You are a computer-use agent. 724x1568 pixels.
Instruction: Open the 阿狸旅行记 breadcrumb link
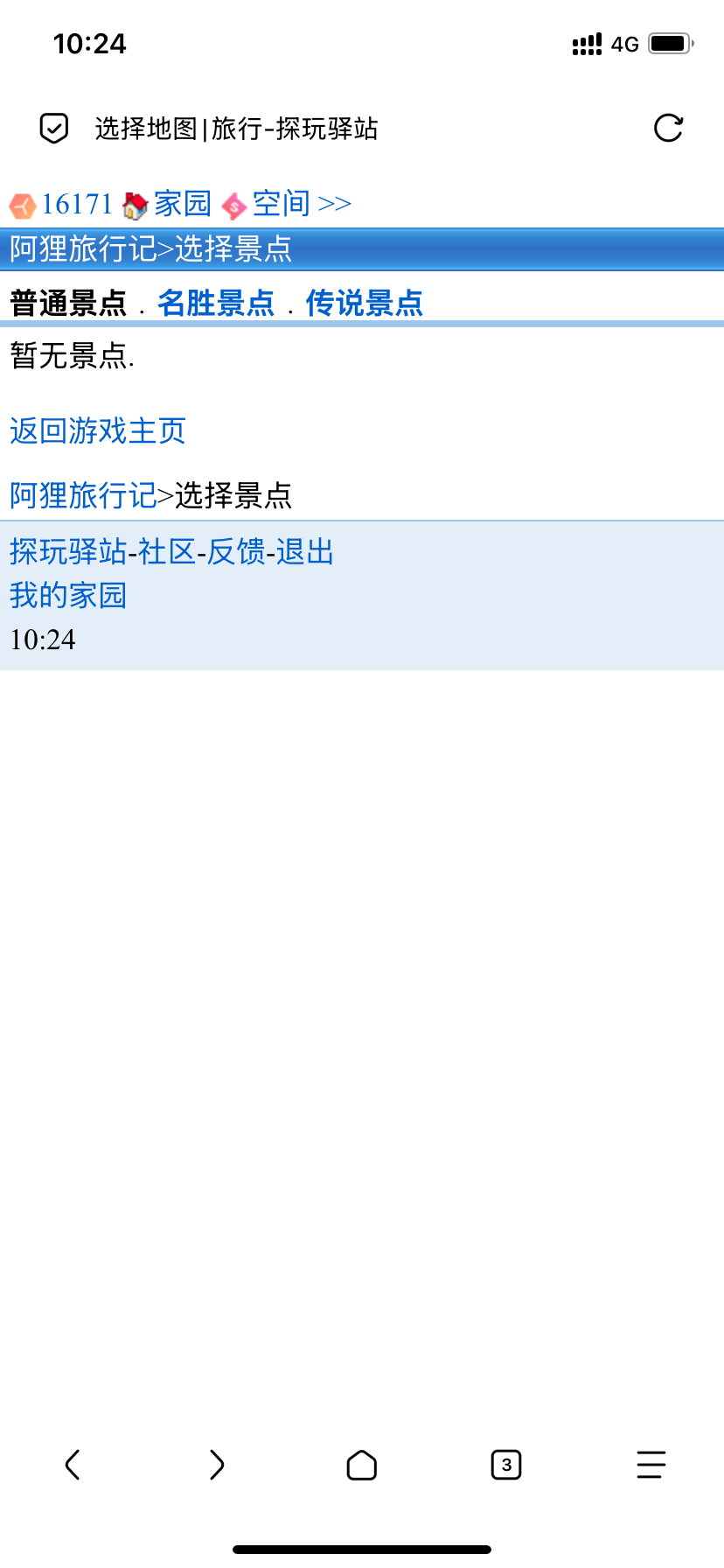[x=83, y=495]
